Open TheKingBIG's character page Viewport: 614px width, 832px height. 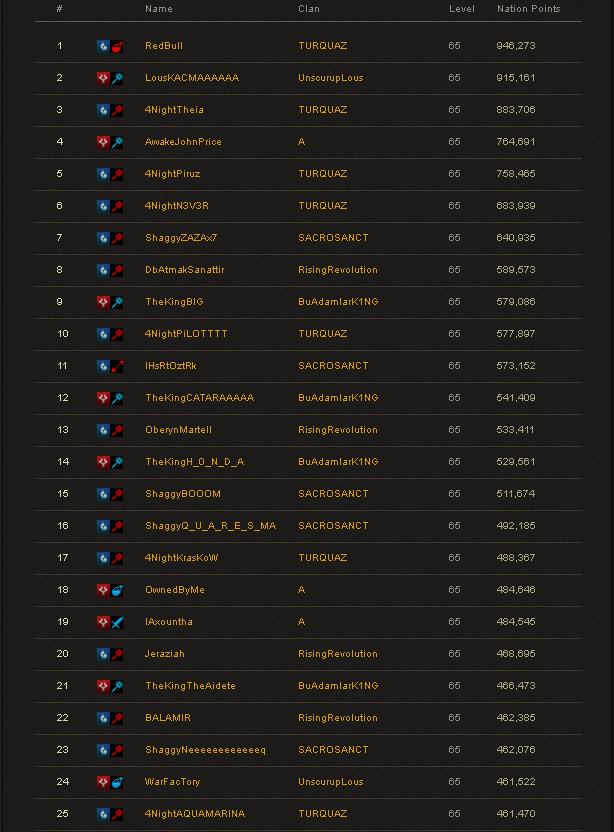[172, 302]
